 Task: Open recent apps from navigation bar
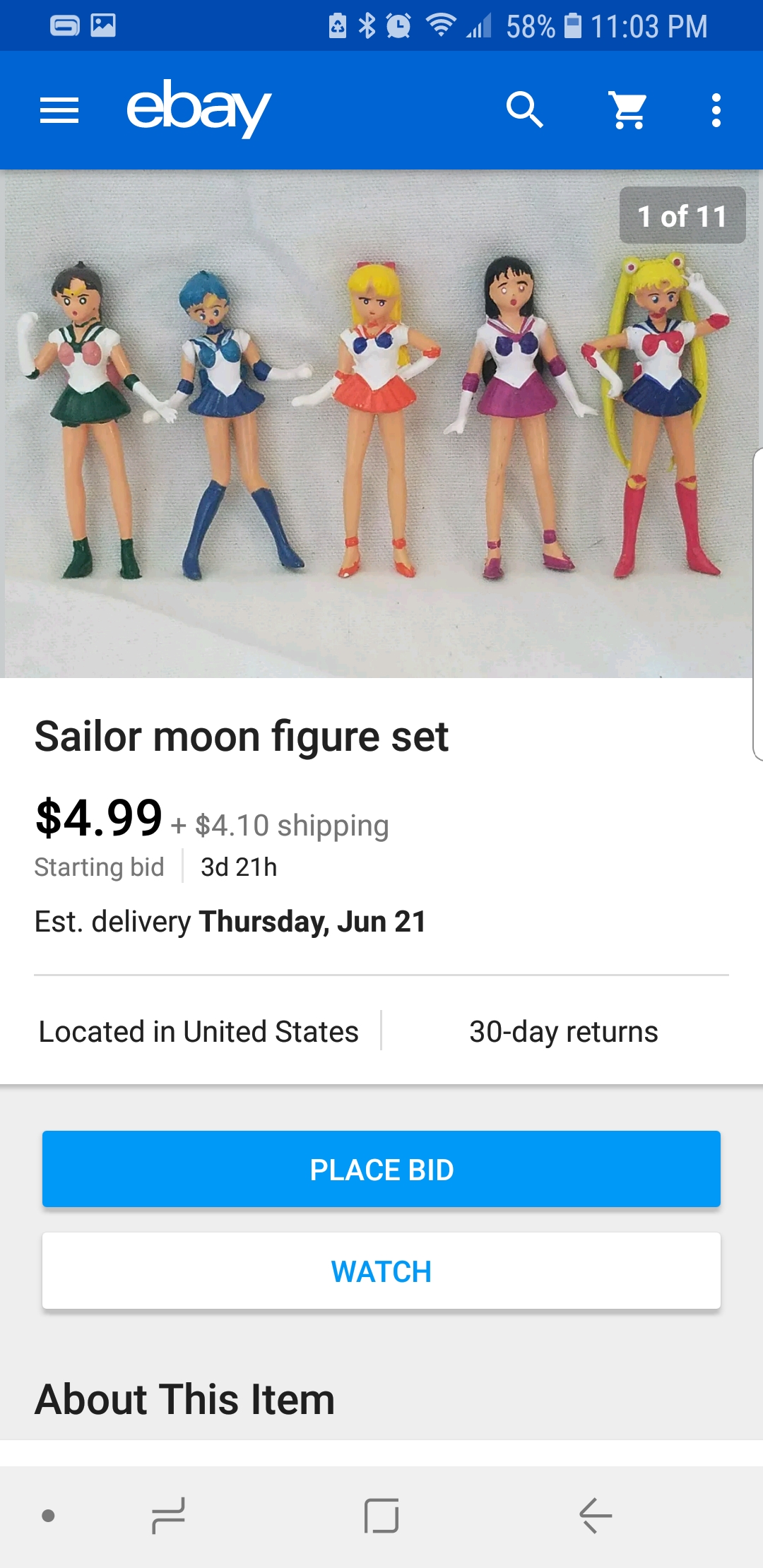point(168,1516)
